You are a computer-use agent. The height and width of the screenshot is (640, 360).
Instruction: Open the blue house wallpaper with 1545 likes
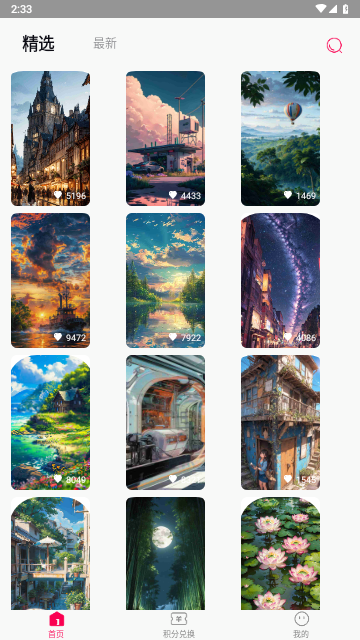[280, 422]
